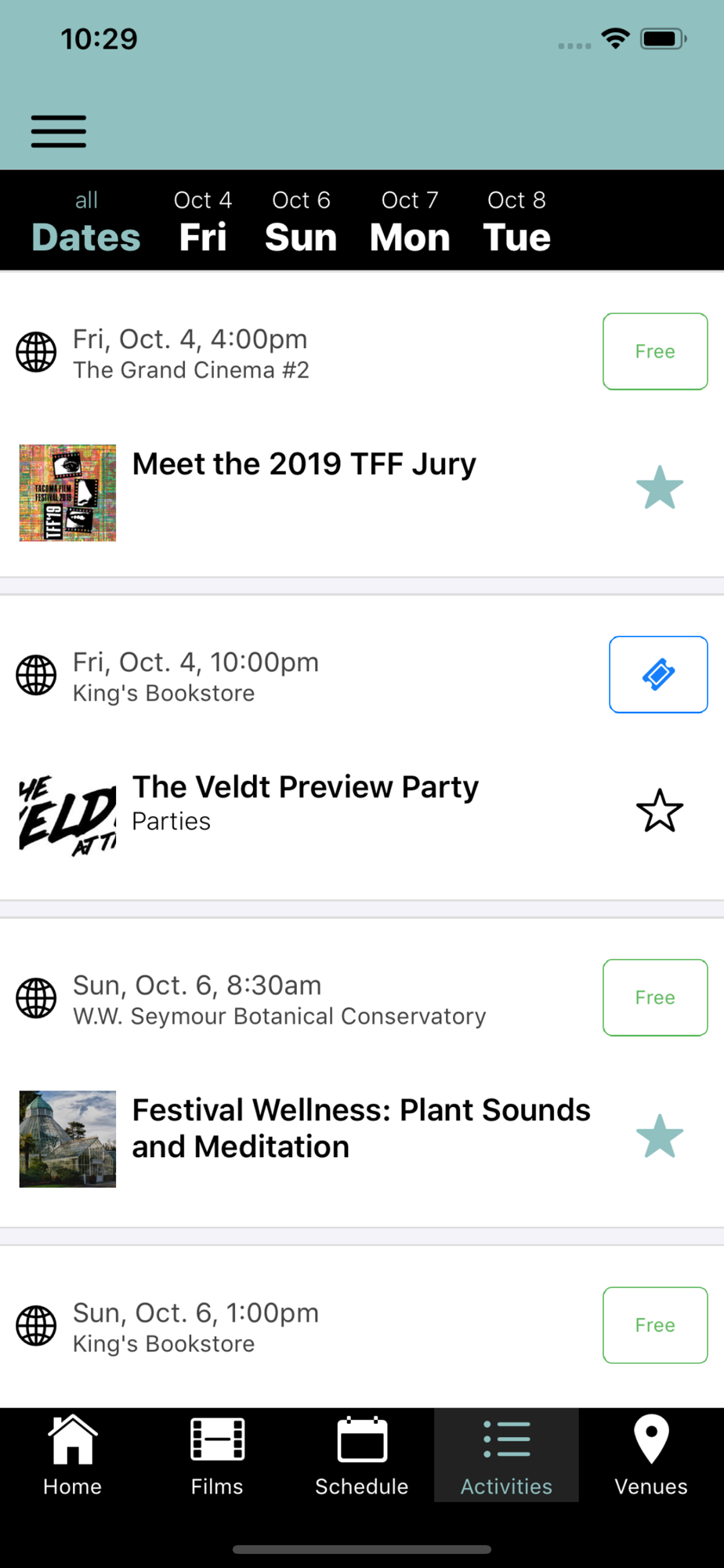Switch to the Films tab
Screen dimensions: 724x1568
point(217,1455)
